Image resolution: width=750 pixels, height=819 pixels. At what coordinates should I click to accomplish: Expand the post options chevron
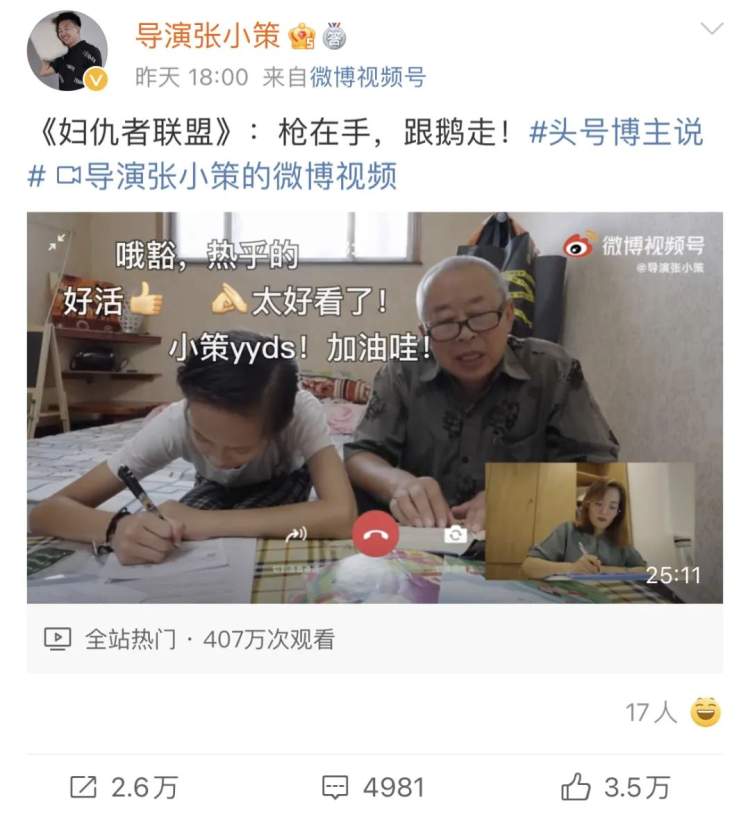pos(712,28)
